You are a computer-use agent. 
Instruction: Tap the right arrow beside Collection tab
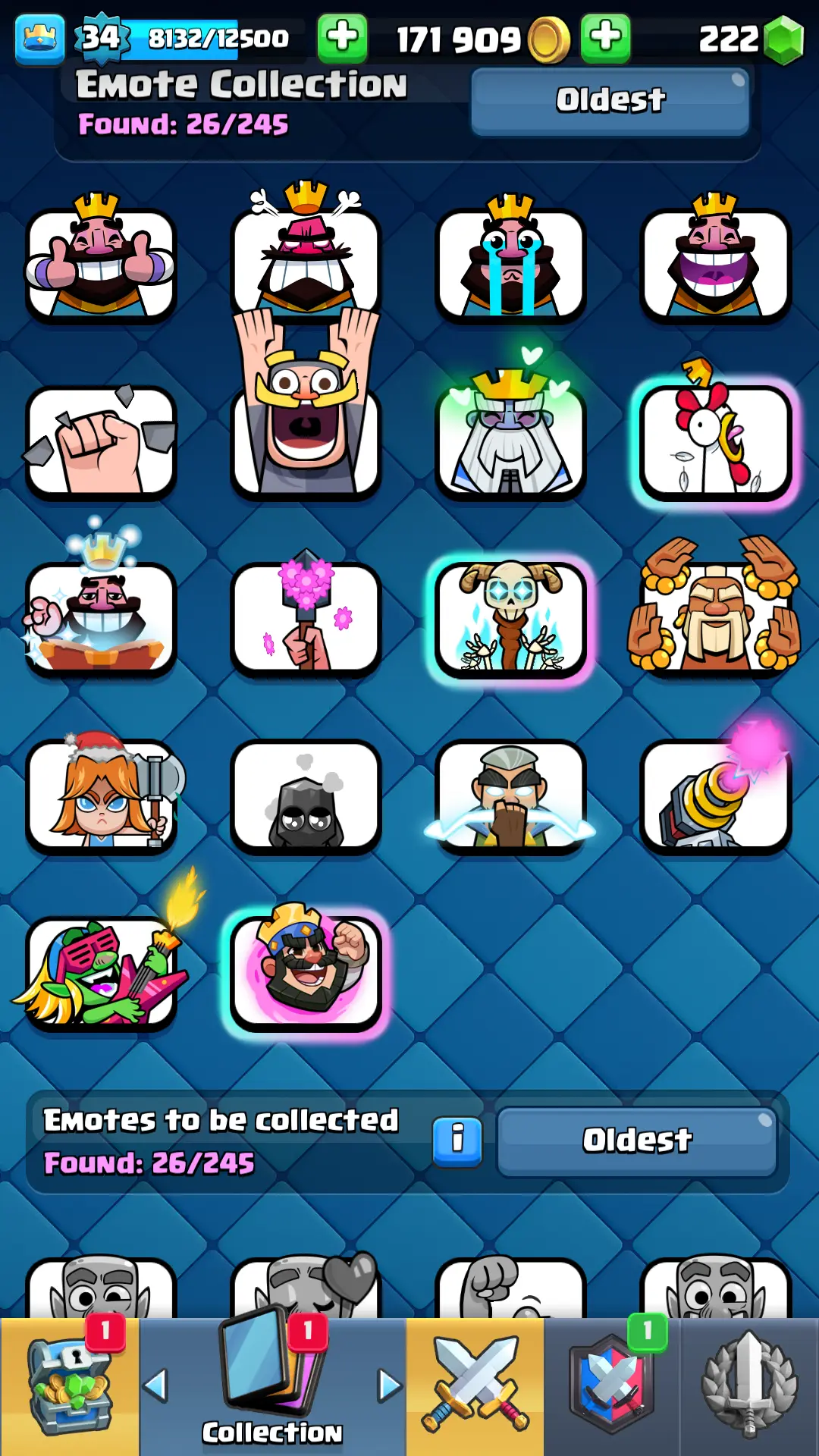390,1386
